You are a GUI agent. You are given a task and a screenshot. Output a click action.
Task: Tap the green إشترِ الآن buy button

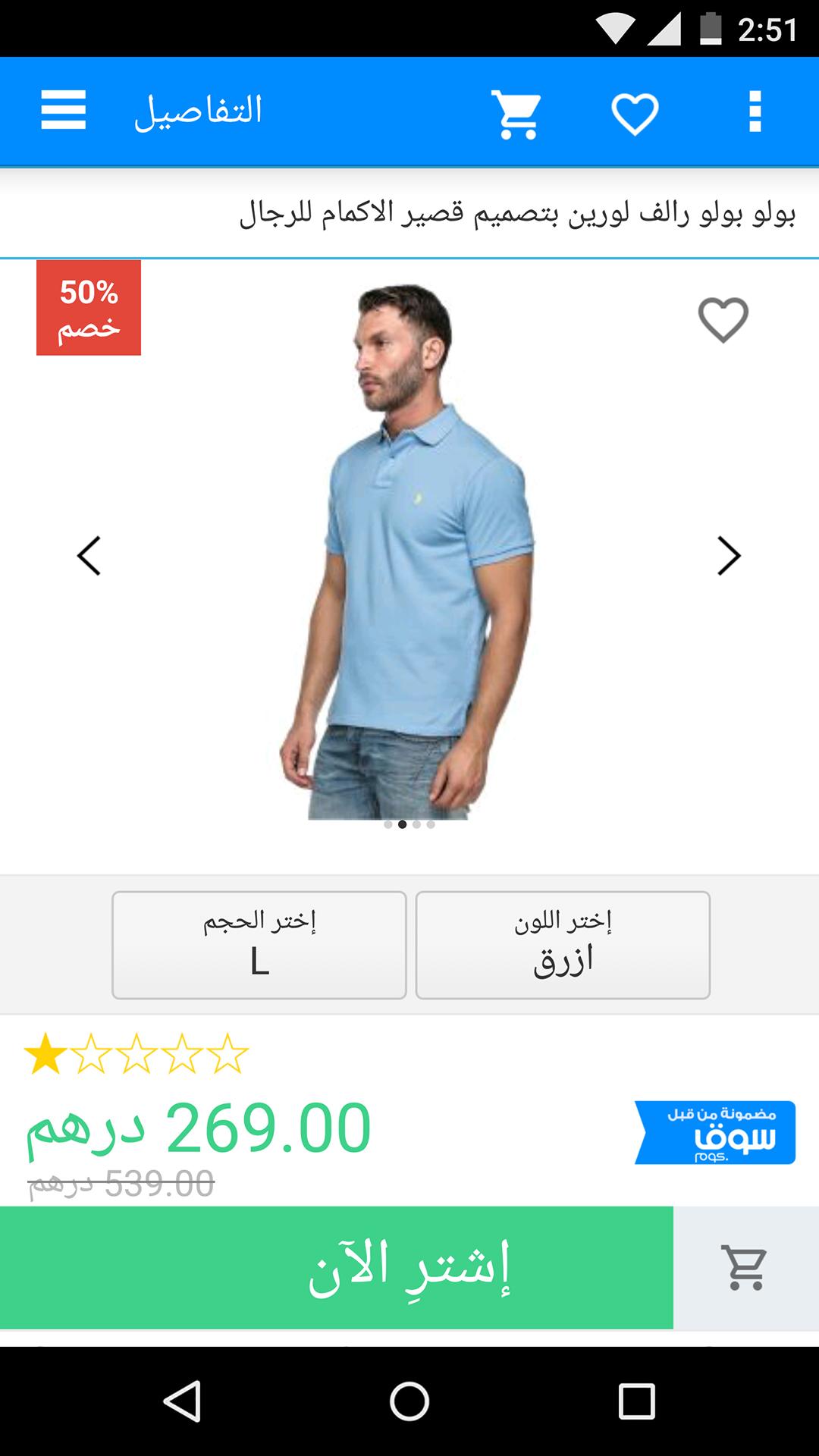pyautogui.click(x=337, y=1267)
